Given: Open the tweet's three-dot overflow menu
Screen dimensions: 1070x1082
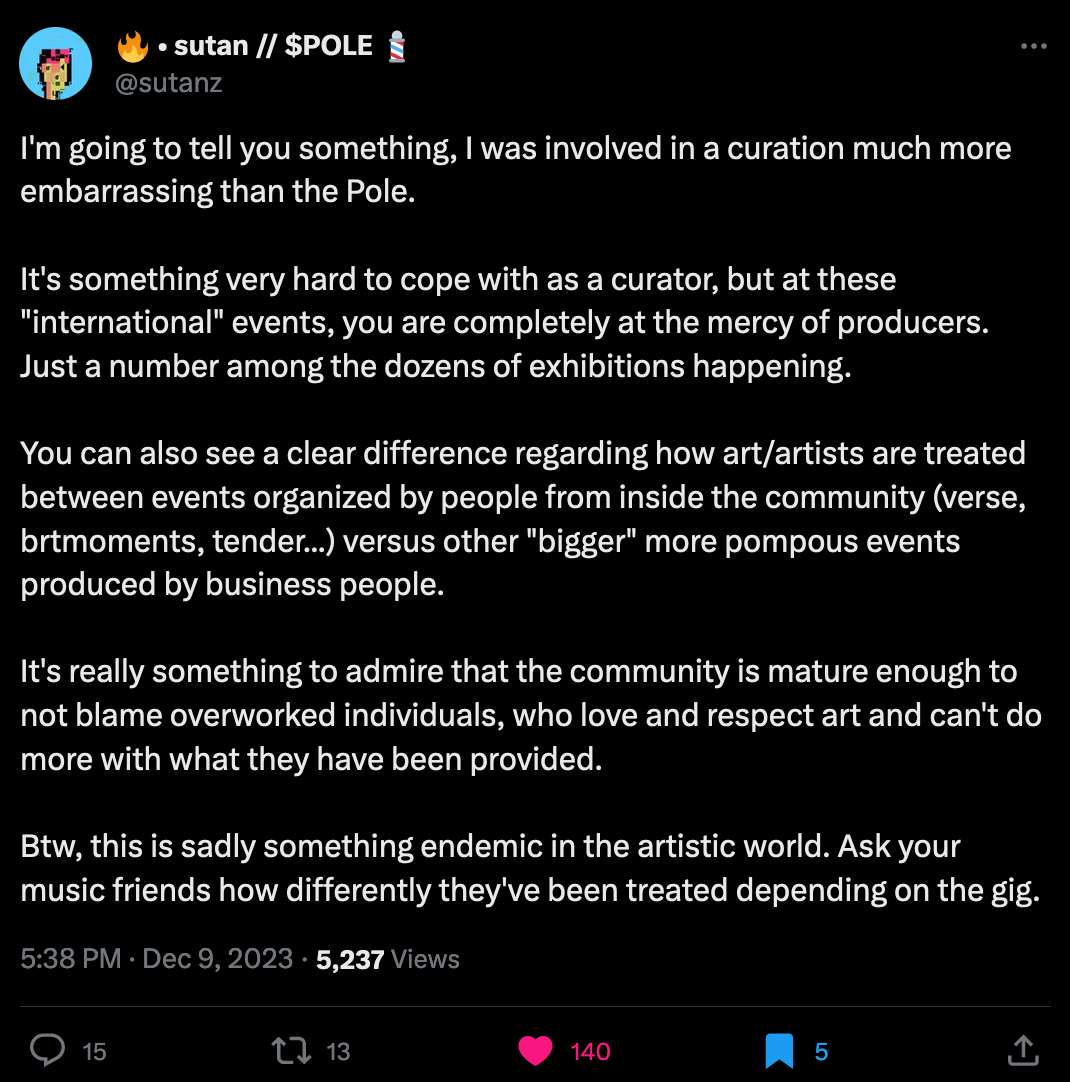Looking at the screenshot, I should (x=1033, y=46).
